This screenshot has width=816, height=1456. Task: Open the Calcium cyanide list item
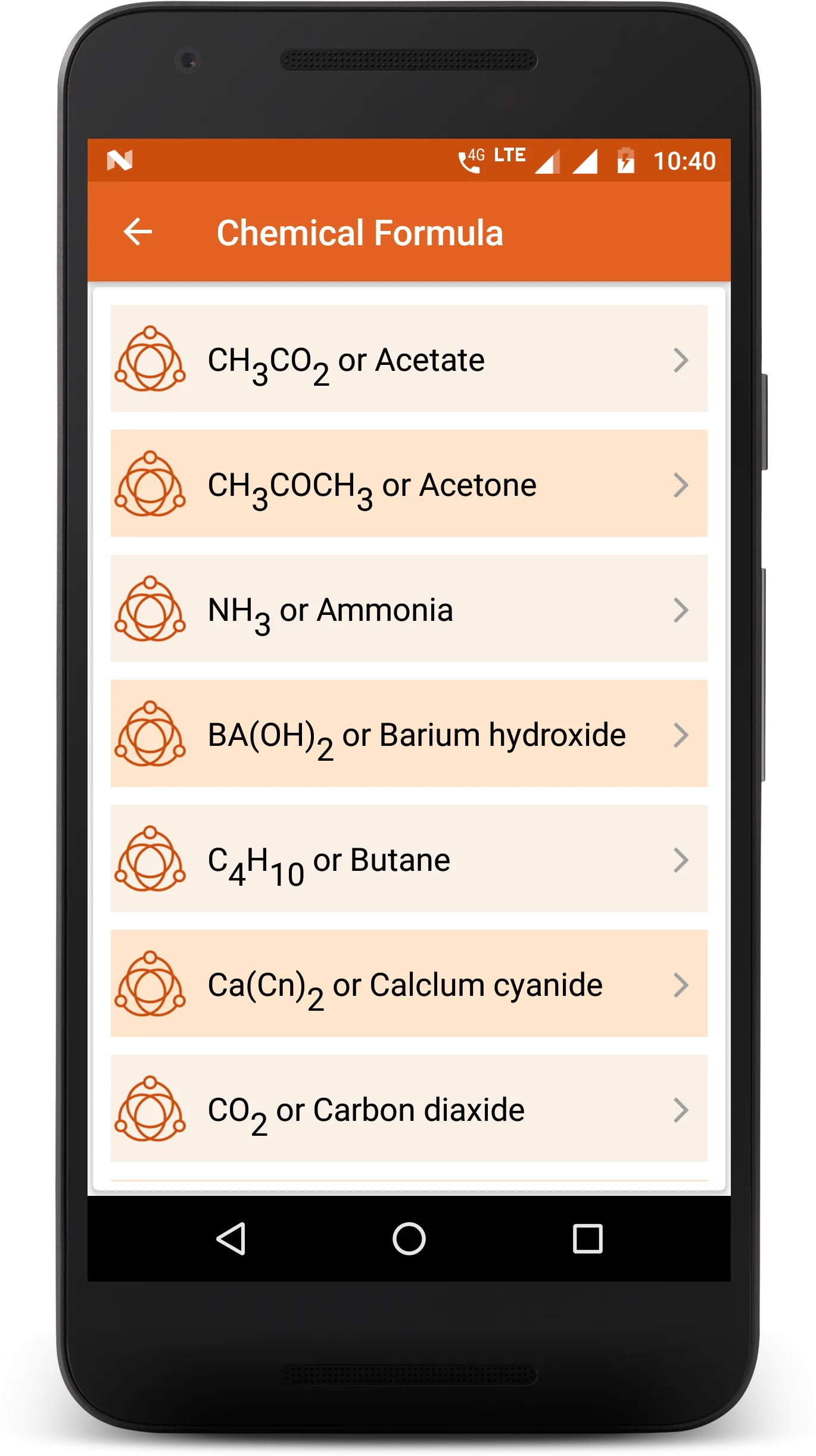pos(409,984)
